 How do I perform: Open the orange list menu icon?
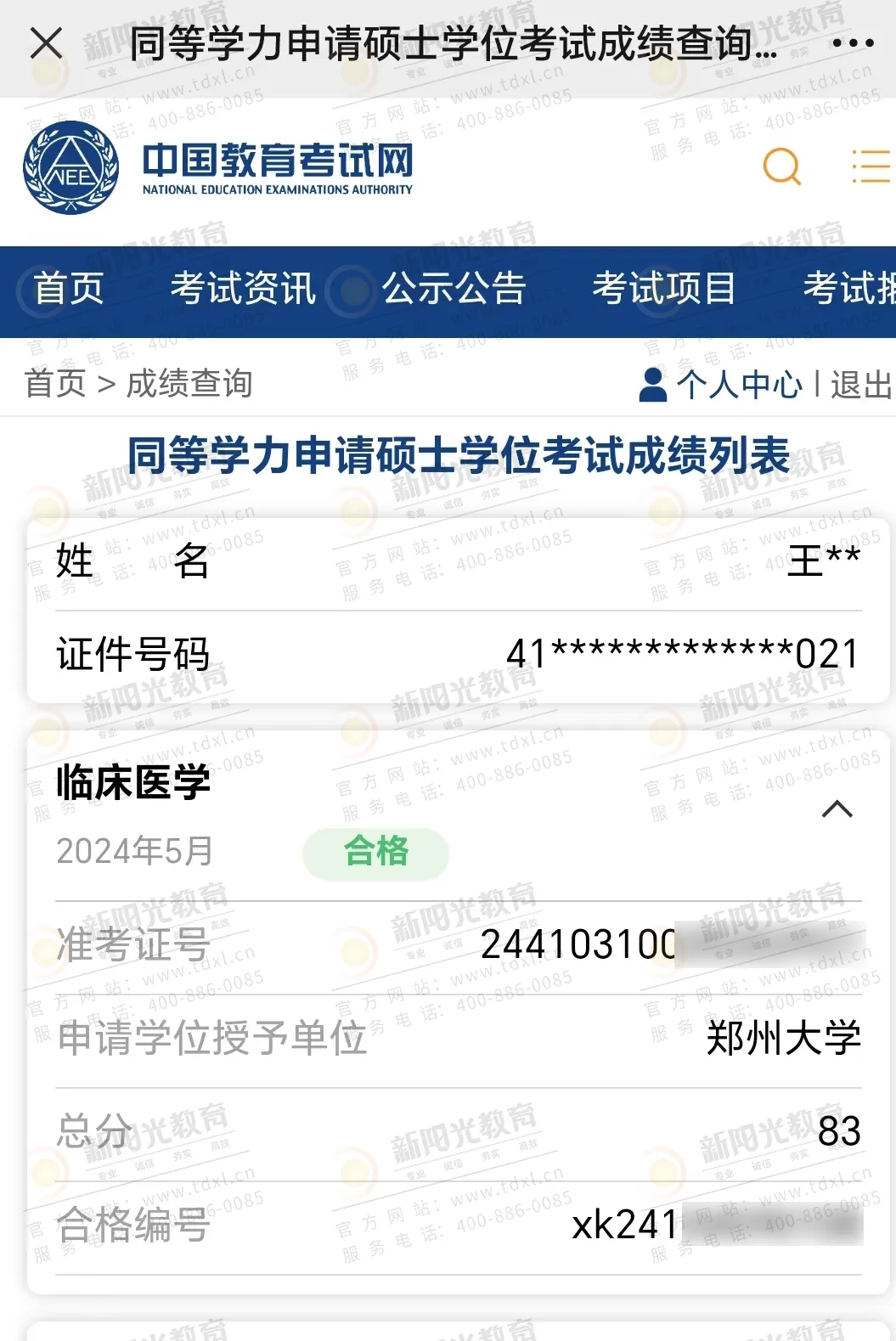(x=871, y=166)
